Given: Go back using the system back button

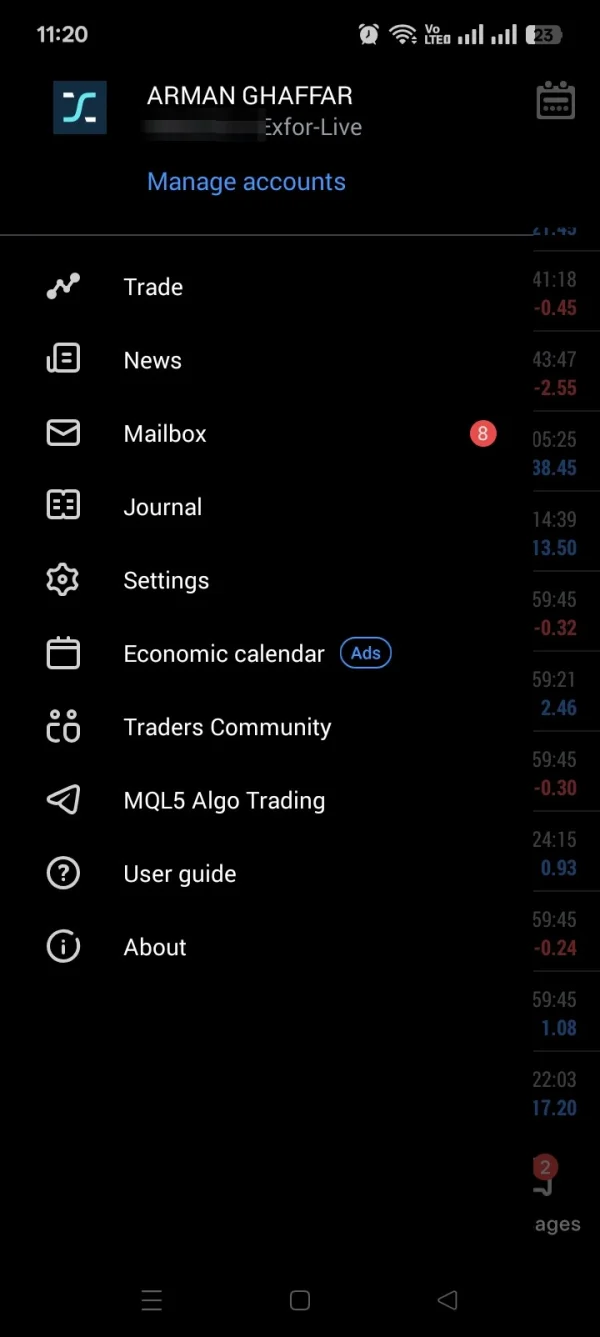Looking at the screenshot, I should click(x=447, y=1300).
